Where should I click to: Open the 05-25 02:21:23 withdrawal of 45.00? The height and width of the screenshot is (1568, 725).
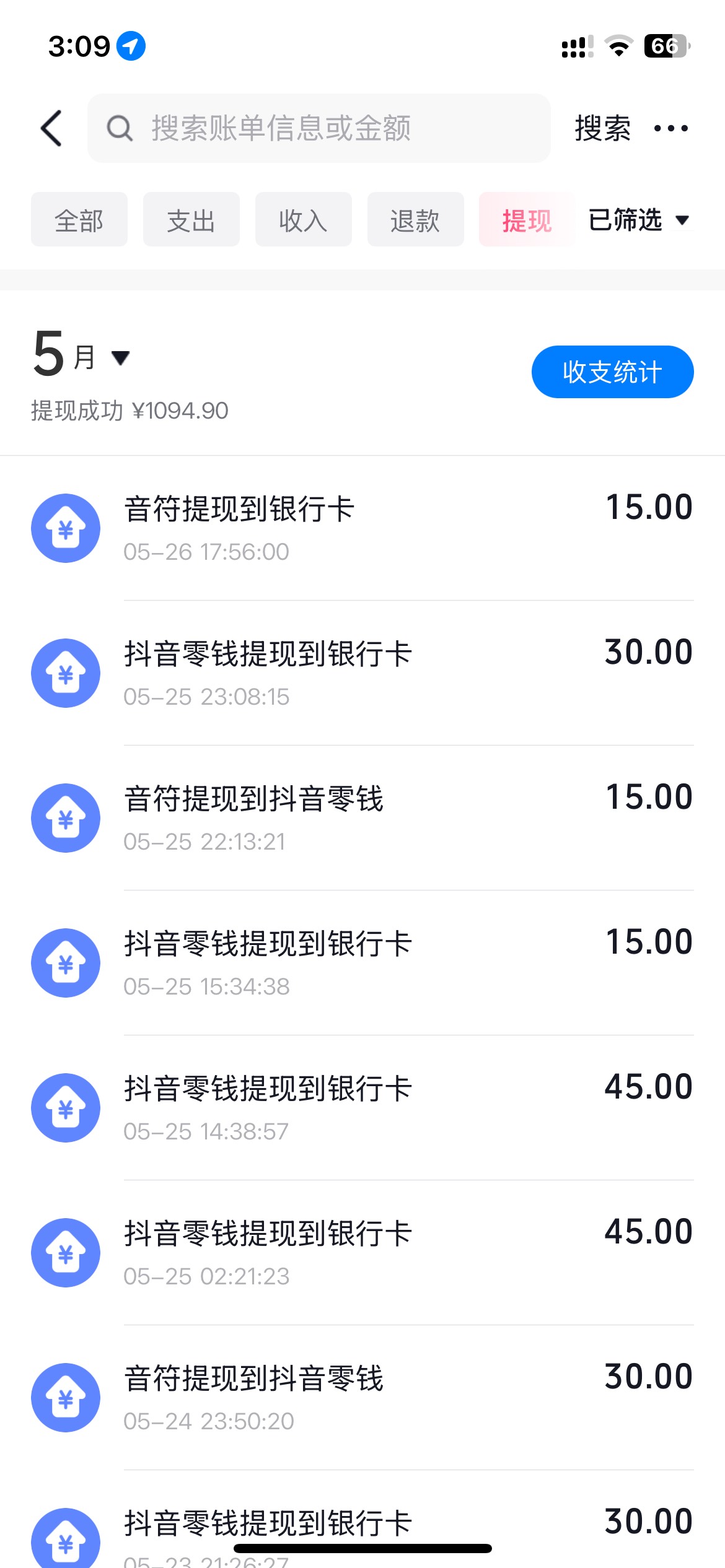click(x=362, y=1253)
